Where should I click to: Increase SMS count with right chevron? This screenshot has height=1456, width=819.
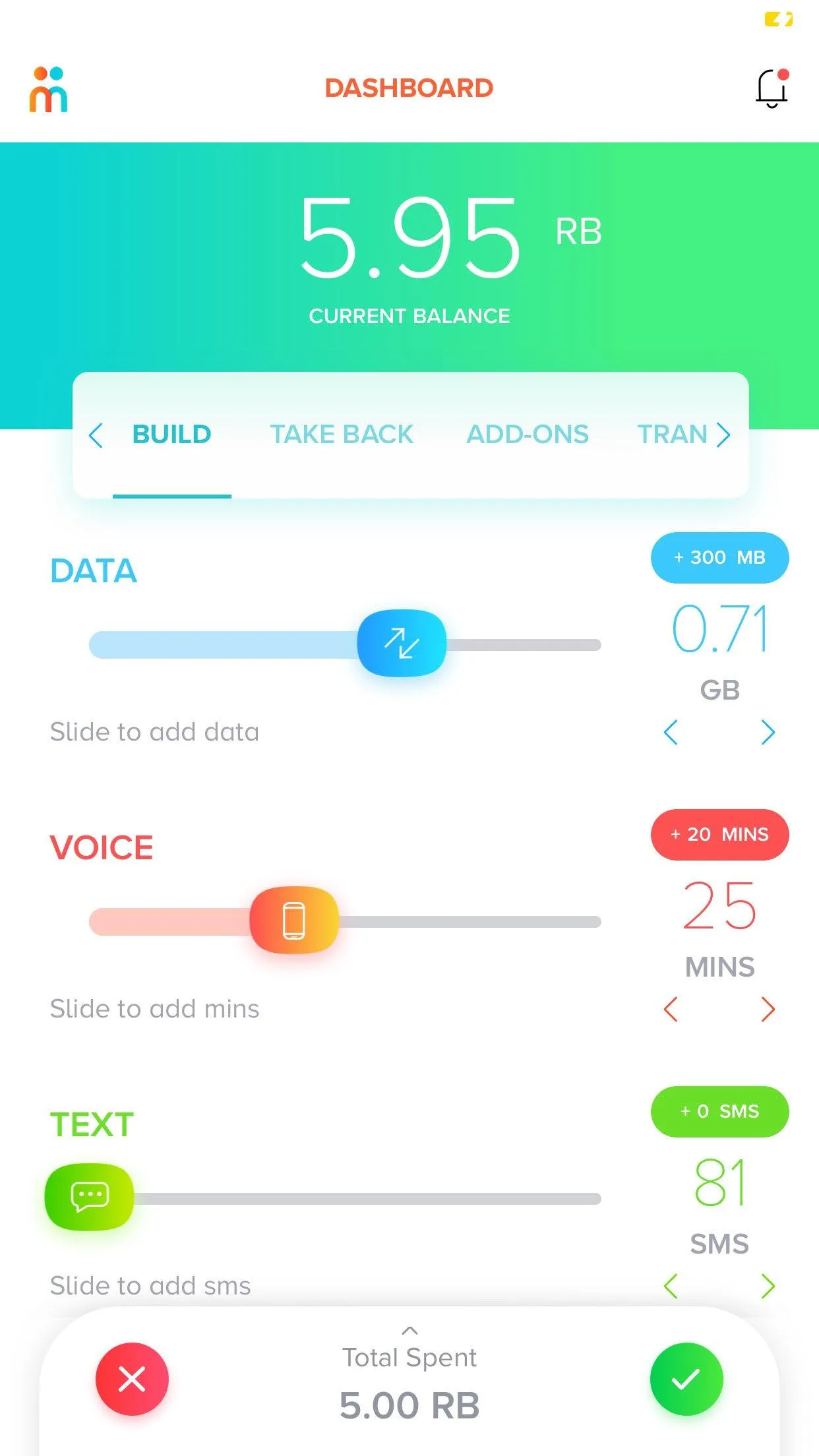coord(768,1286)
